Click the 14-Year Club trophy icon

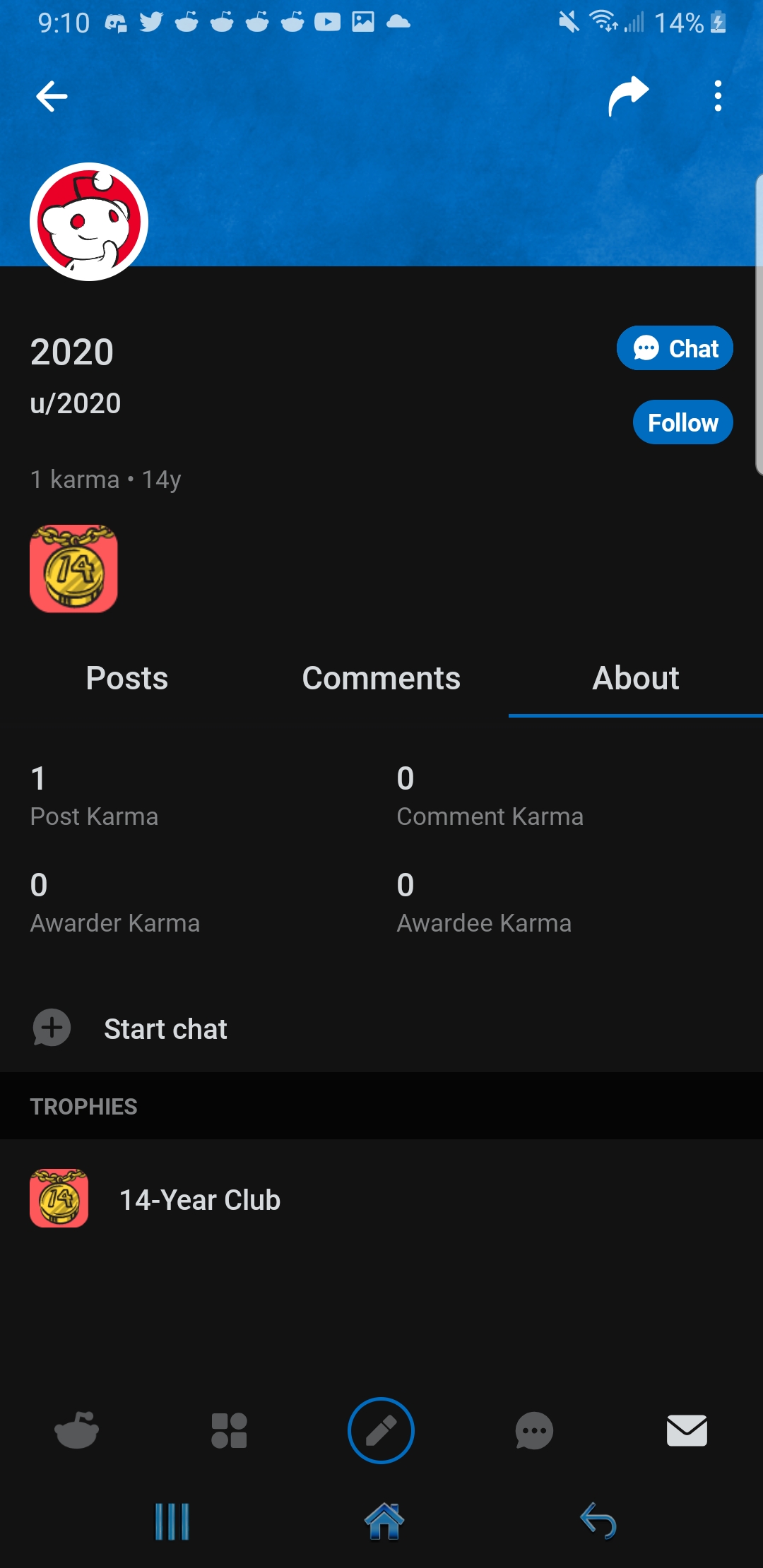point(60,1199)
